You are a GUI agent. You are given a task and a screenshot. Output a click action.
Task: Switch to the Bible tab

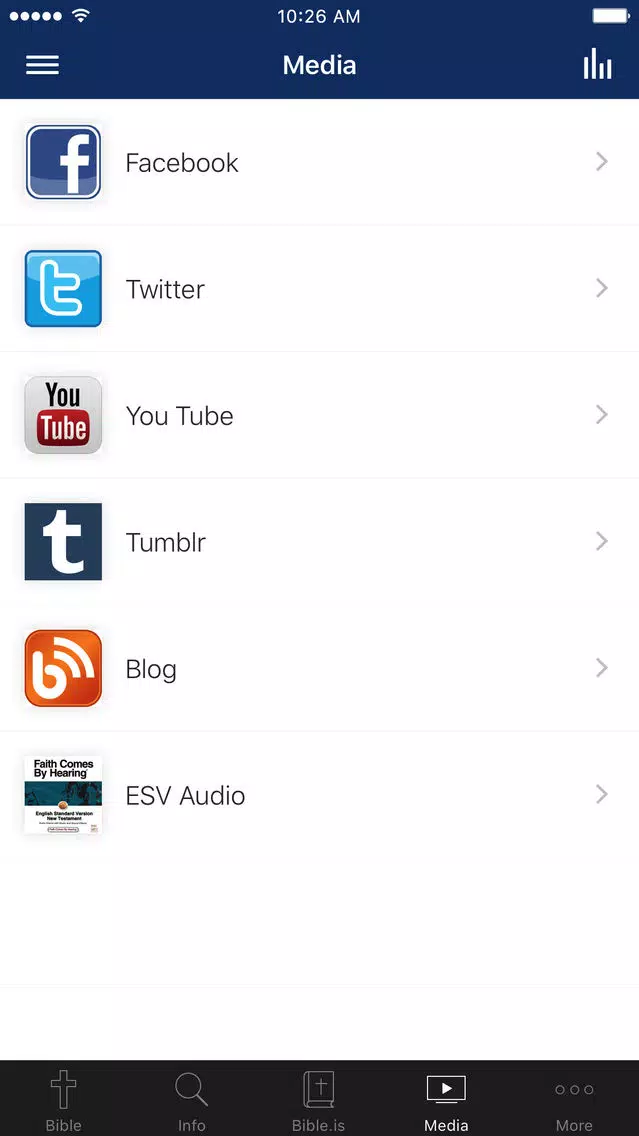click(64, 1099)
